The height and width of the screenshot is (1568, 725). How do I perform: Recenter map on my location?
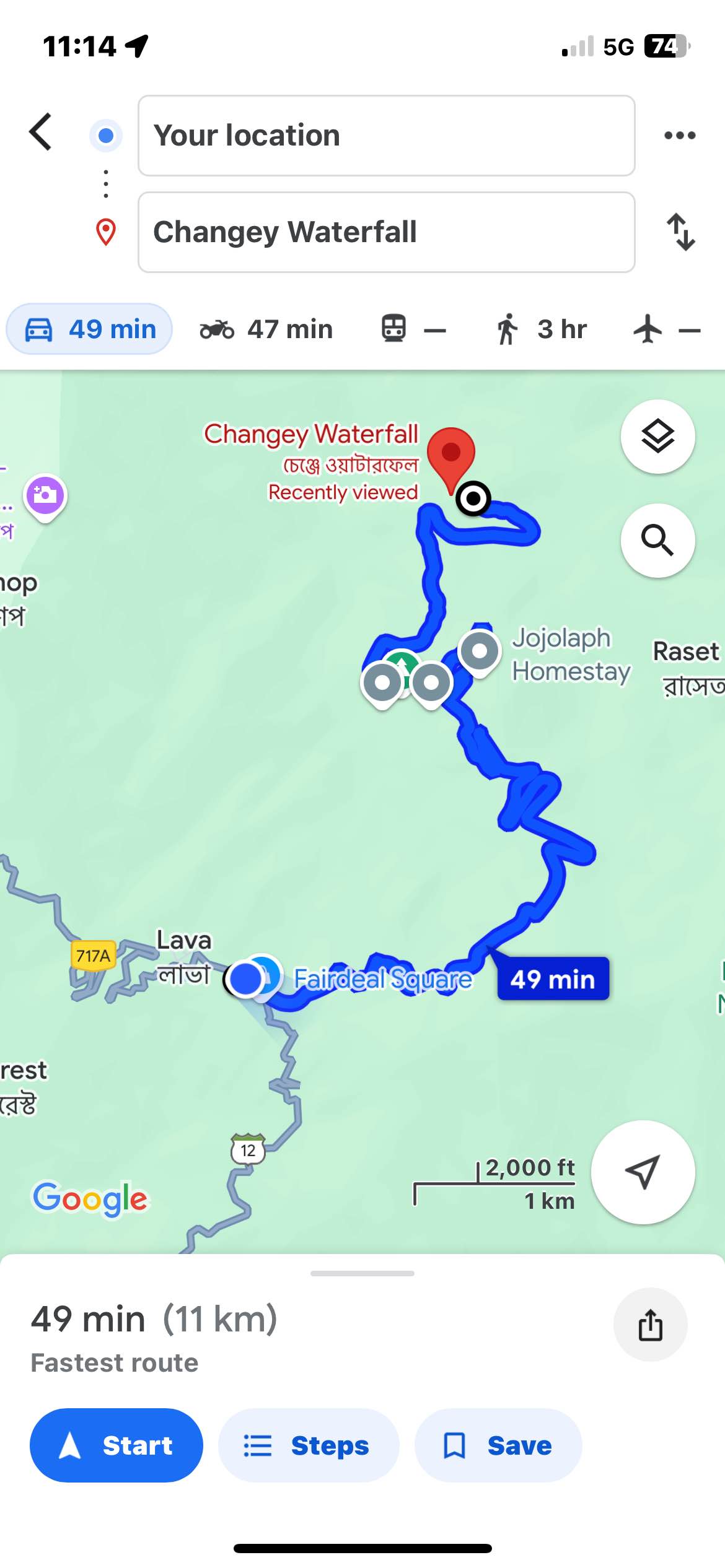[x=643, y=1172]
